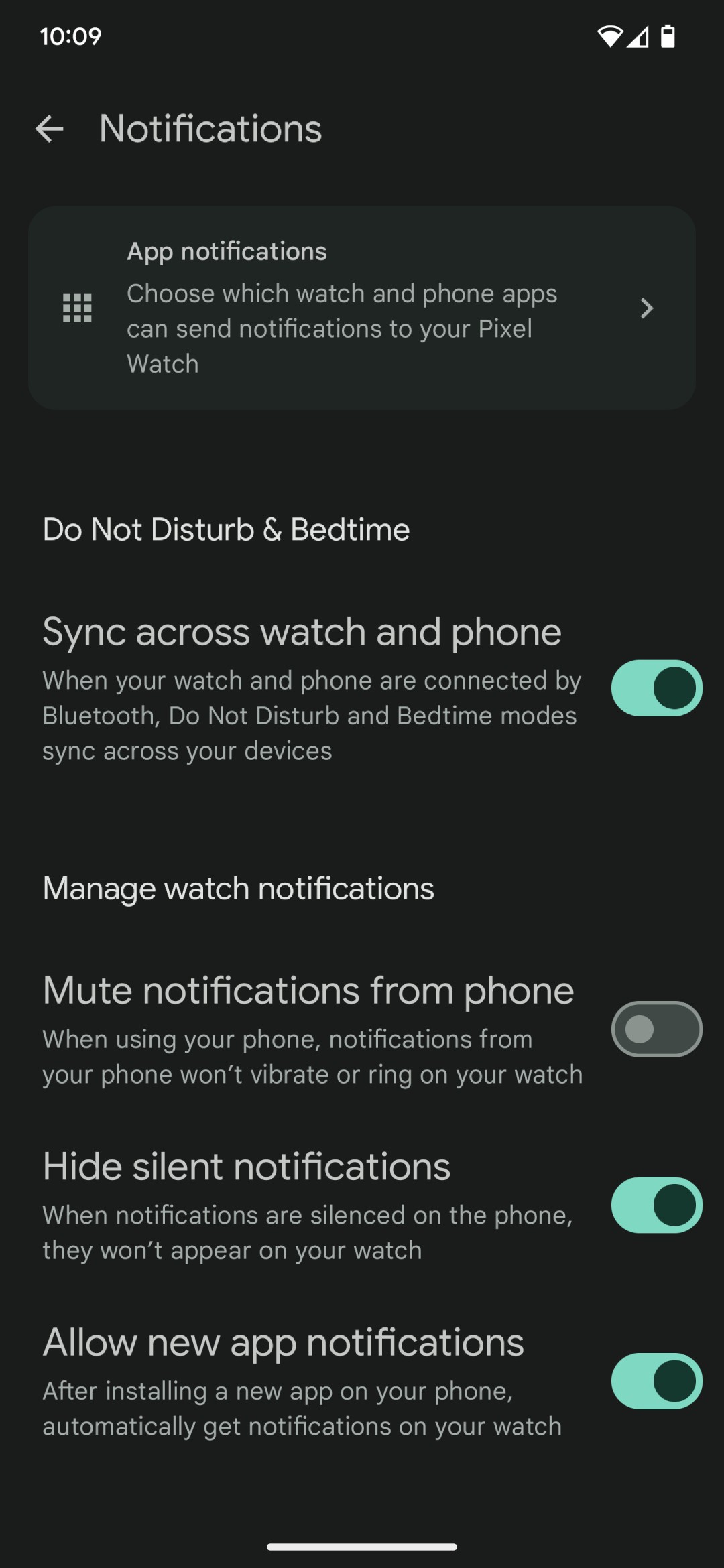
Task: Tap the Sync across watch description text
Action: pyautogui.click(x=312, y=715)
